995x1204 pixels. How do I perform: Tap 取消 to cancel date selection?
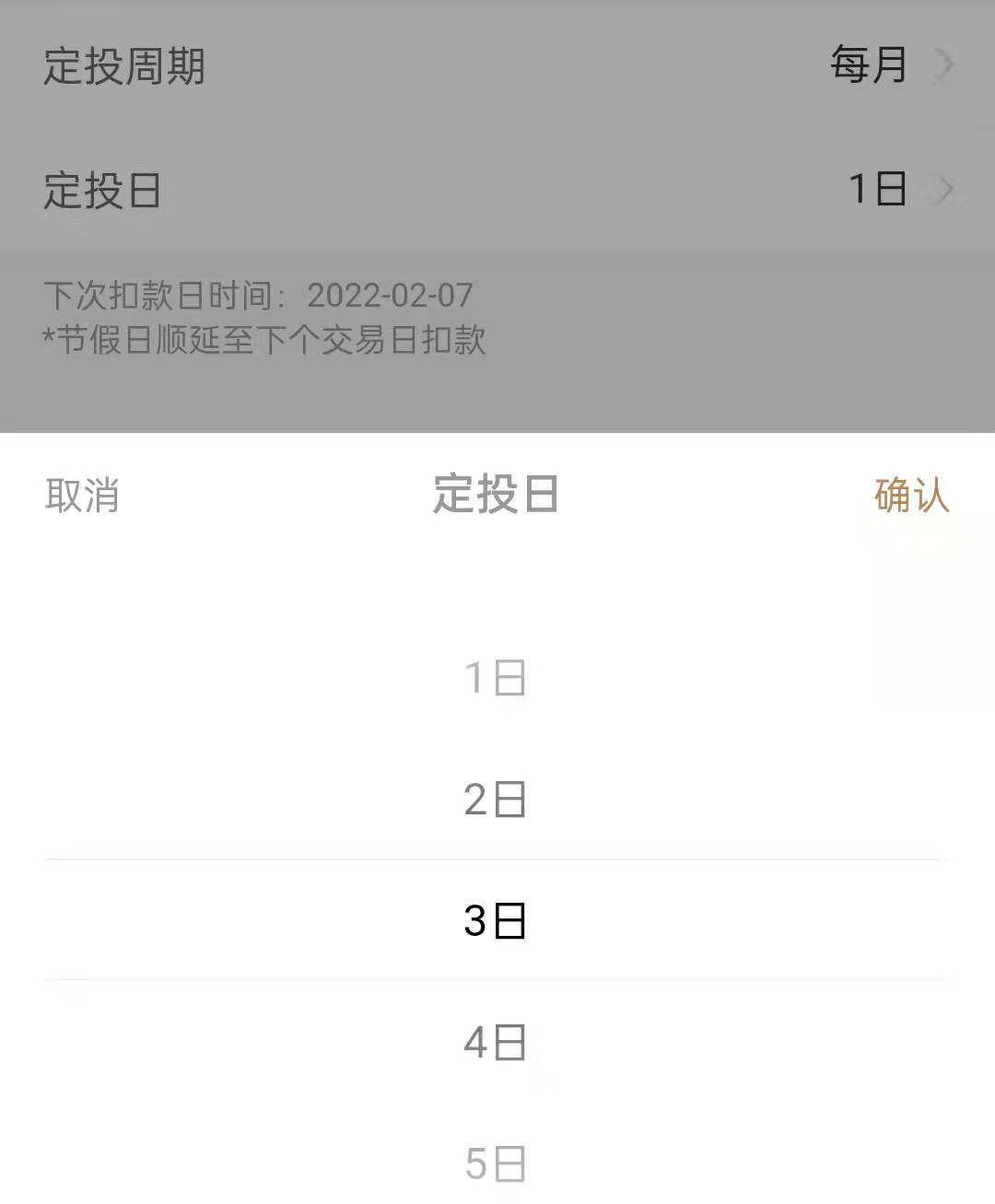click(x=82, y=496)
